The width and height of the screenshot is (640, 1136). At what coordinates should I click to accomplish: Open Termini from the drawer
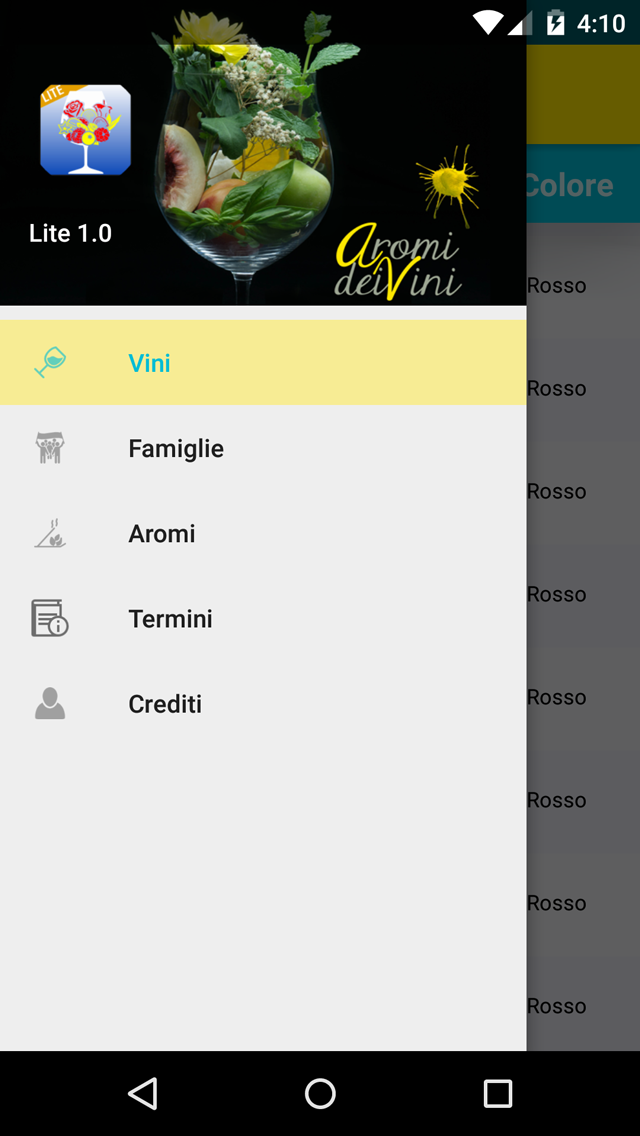coord(263,619)
